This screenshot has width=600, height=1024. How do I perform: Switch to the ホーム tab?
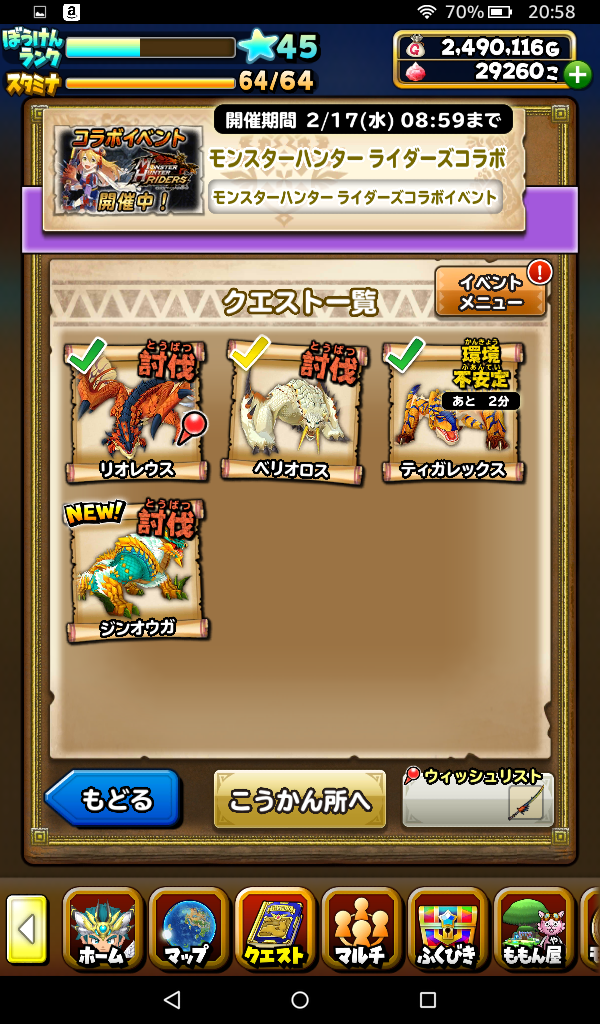click(103, 930)
